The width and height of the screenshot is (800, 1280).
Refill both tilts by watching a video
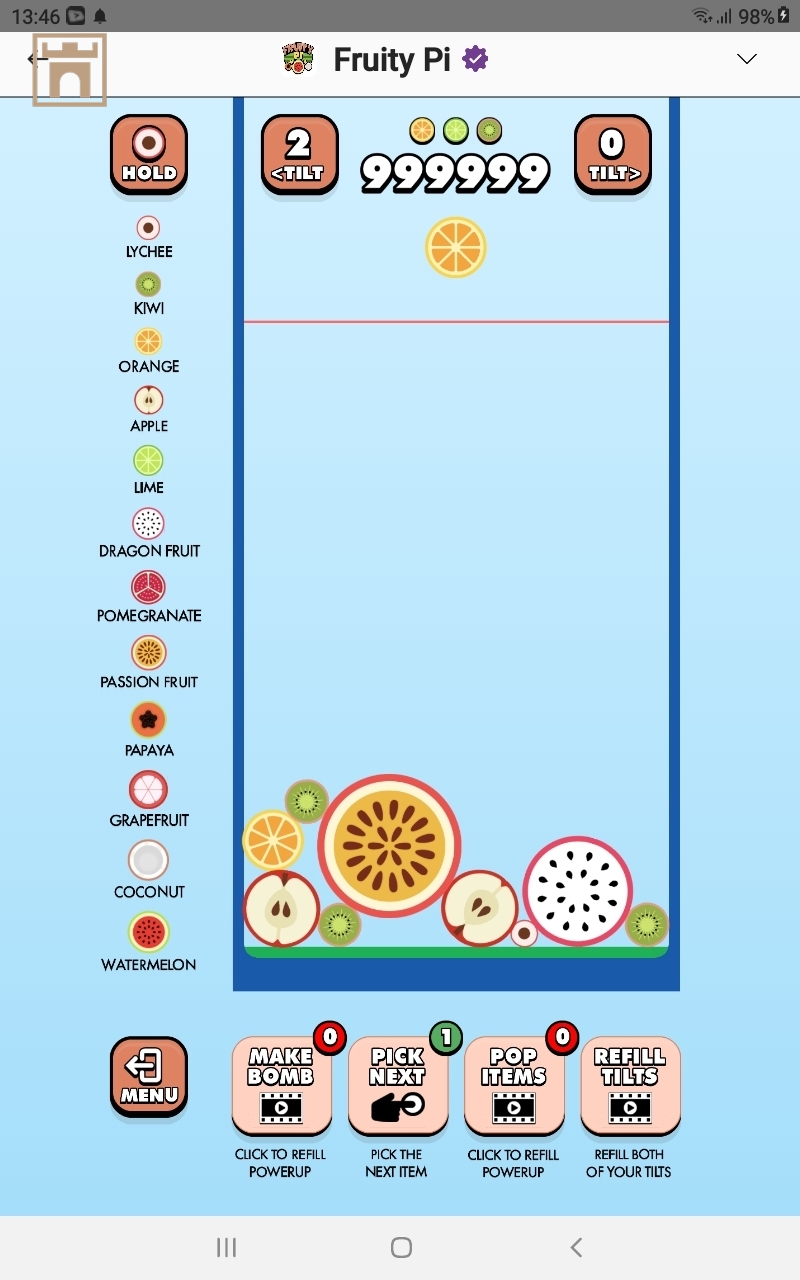click(630, 1086)
